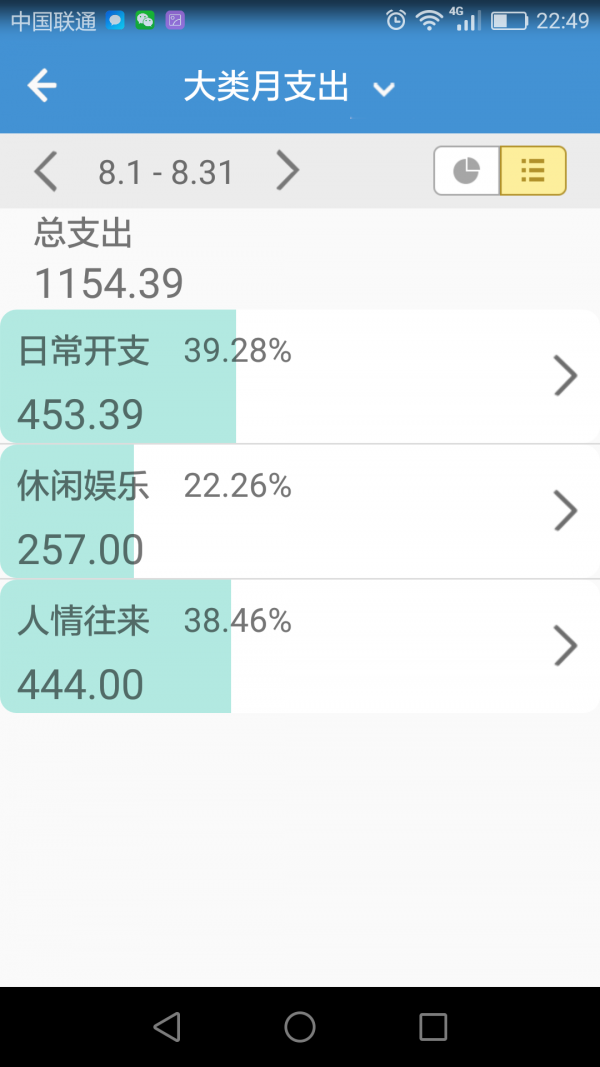The image size is (600, 1067).
Task: Open 日常开支 category details
Action: pos(300,377)
